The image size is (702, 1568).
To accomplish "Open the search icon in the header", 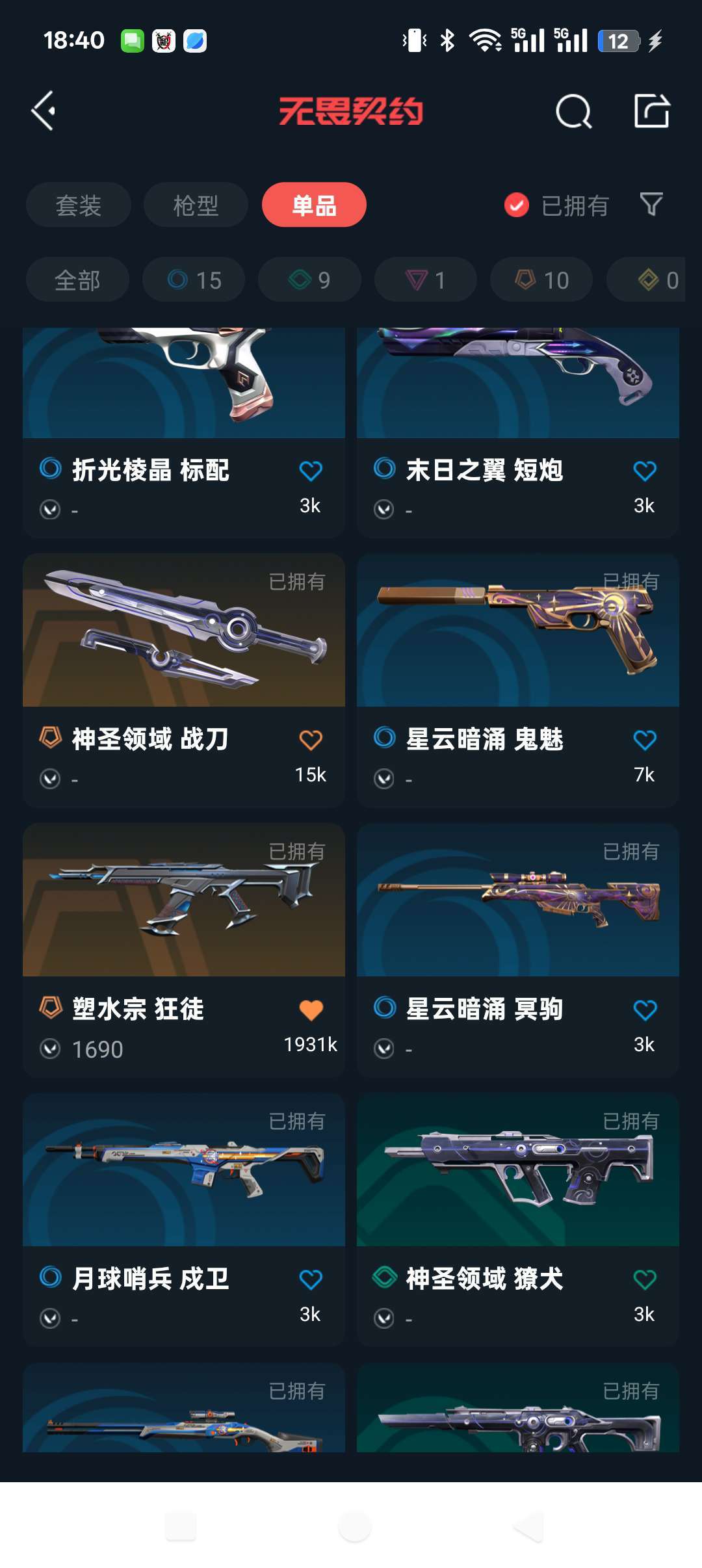I will [x=573, y=111].
